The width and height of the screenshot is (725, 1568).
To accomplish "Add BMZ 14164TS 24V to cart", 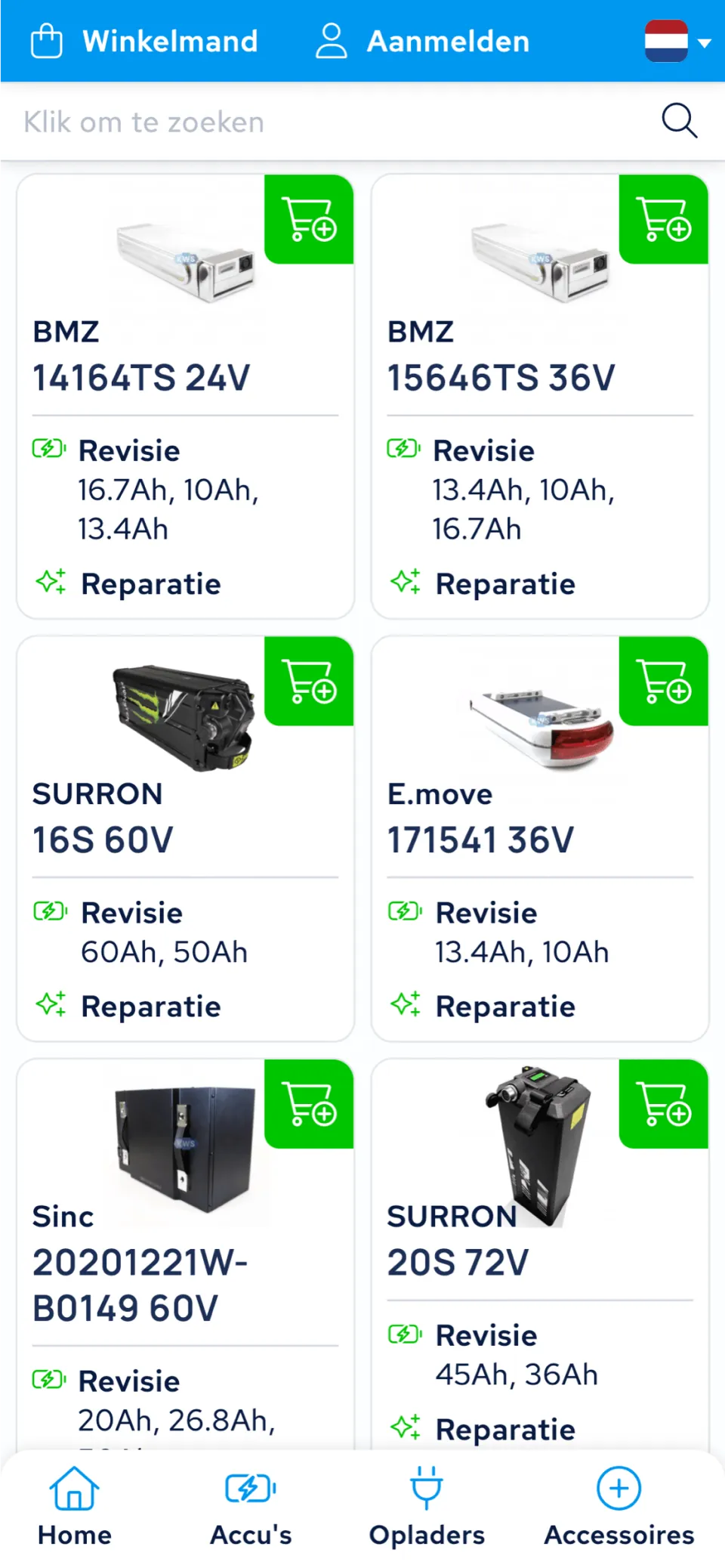I will (309, 220).
